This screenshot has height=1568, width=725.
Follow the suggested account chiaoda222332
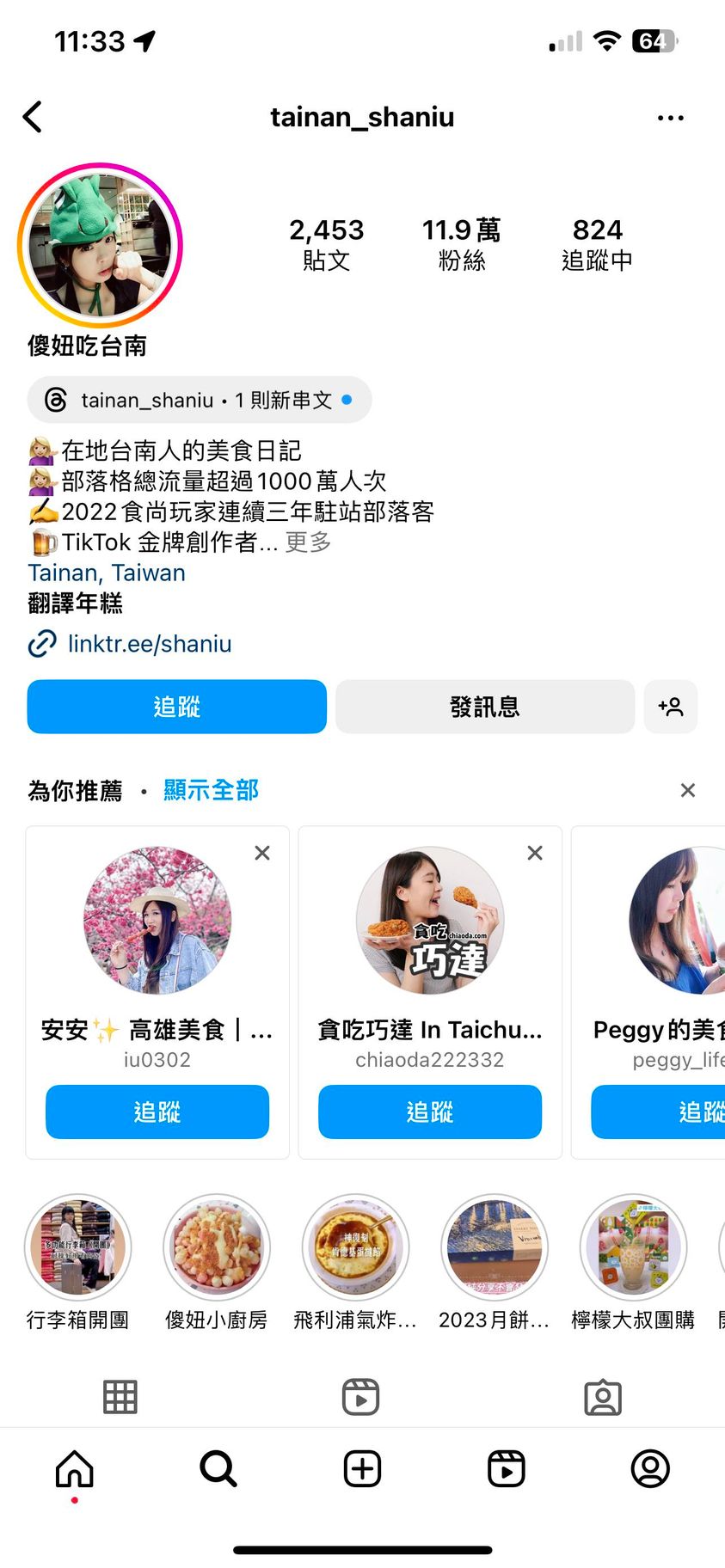430,1112
